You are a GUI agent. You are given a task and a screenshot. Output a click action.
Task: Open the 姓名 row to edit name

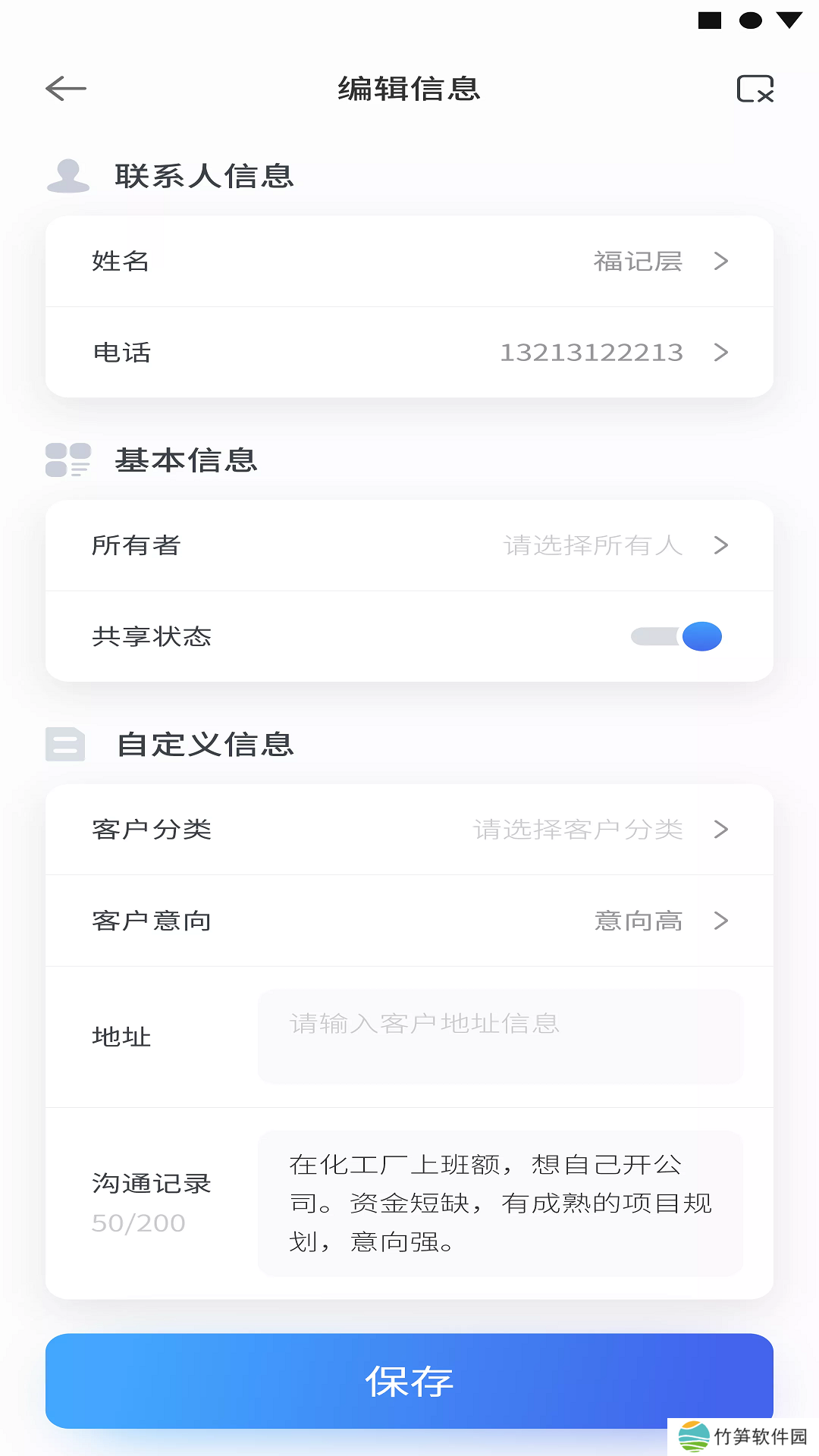pyautogui.click(x=409, y=262)
